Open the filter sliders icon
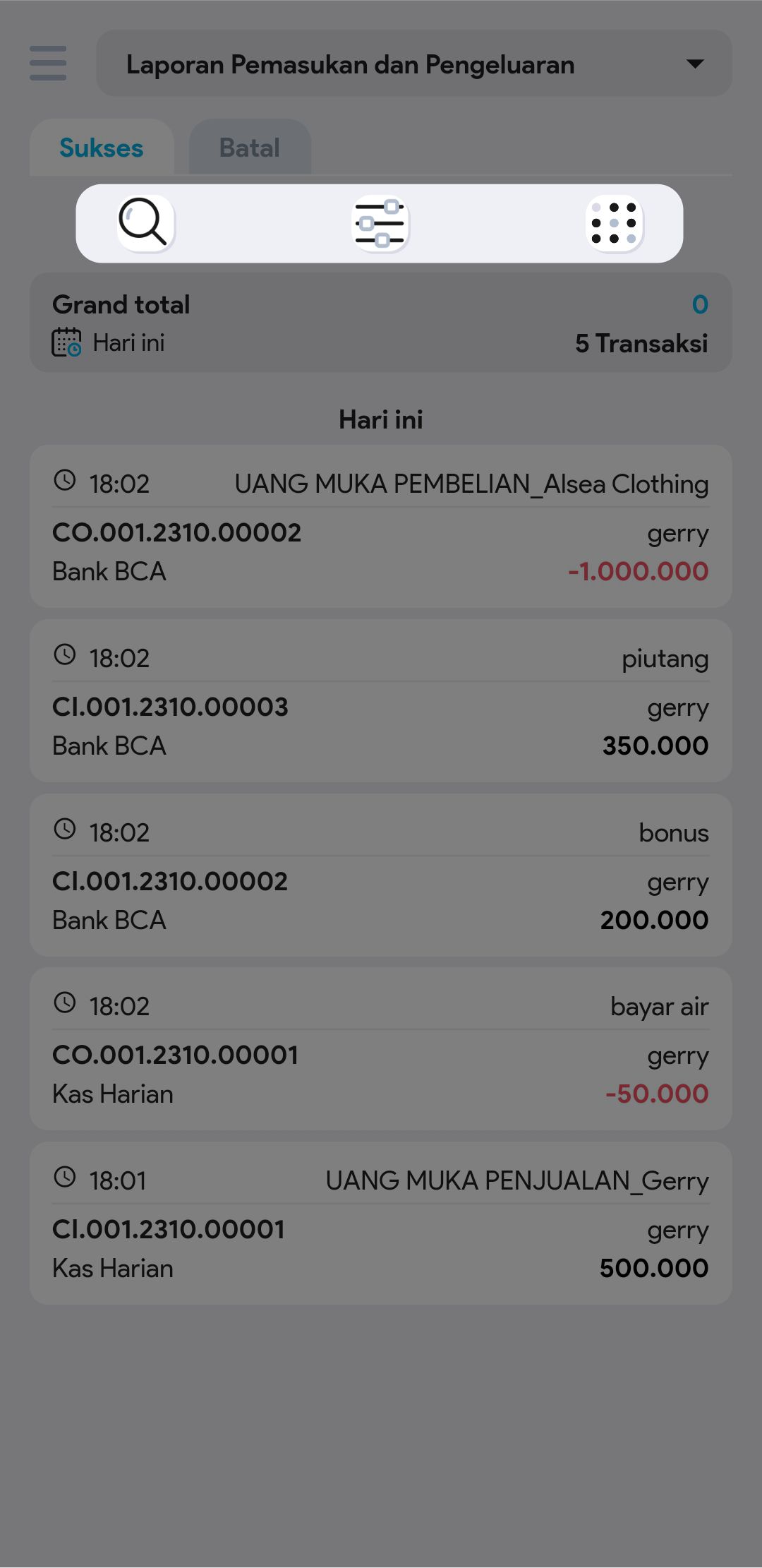The height and width of the screenshot is (1568, 762). point(380,223)
